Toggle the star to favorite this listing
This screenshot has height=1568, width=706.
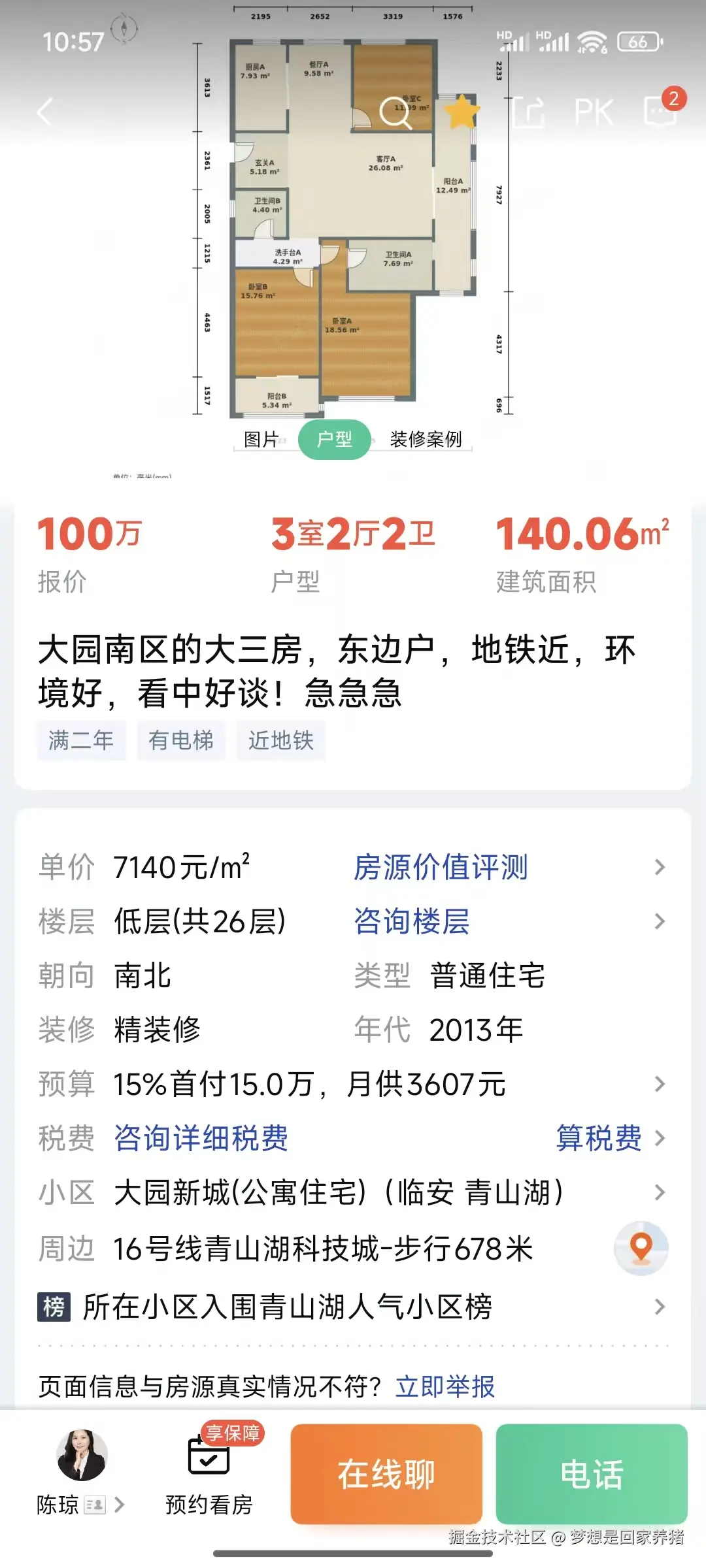pyautogui.click(x=462, y=111)
